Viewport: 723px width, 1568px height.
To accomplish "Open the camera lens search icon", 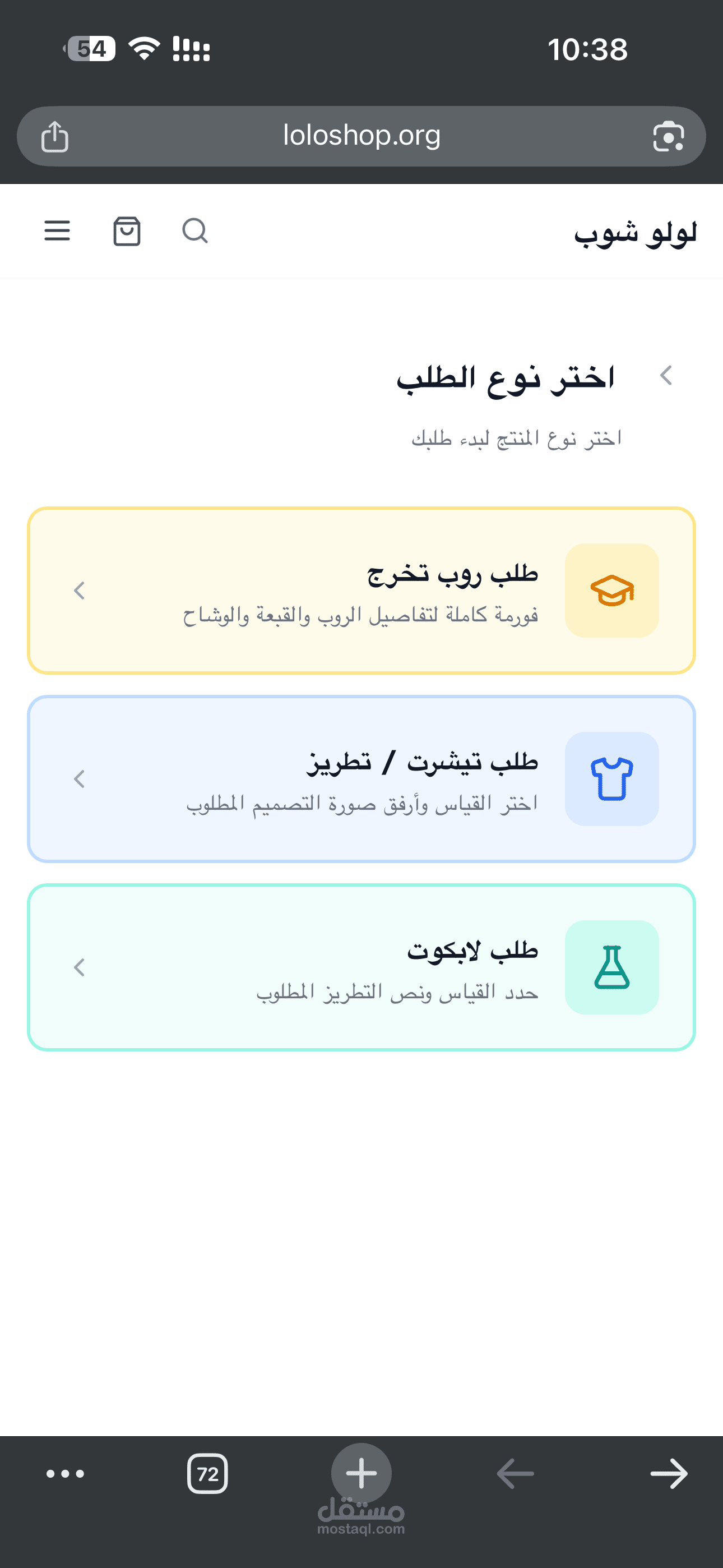I will point(668,136).
